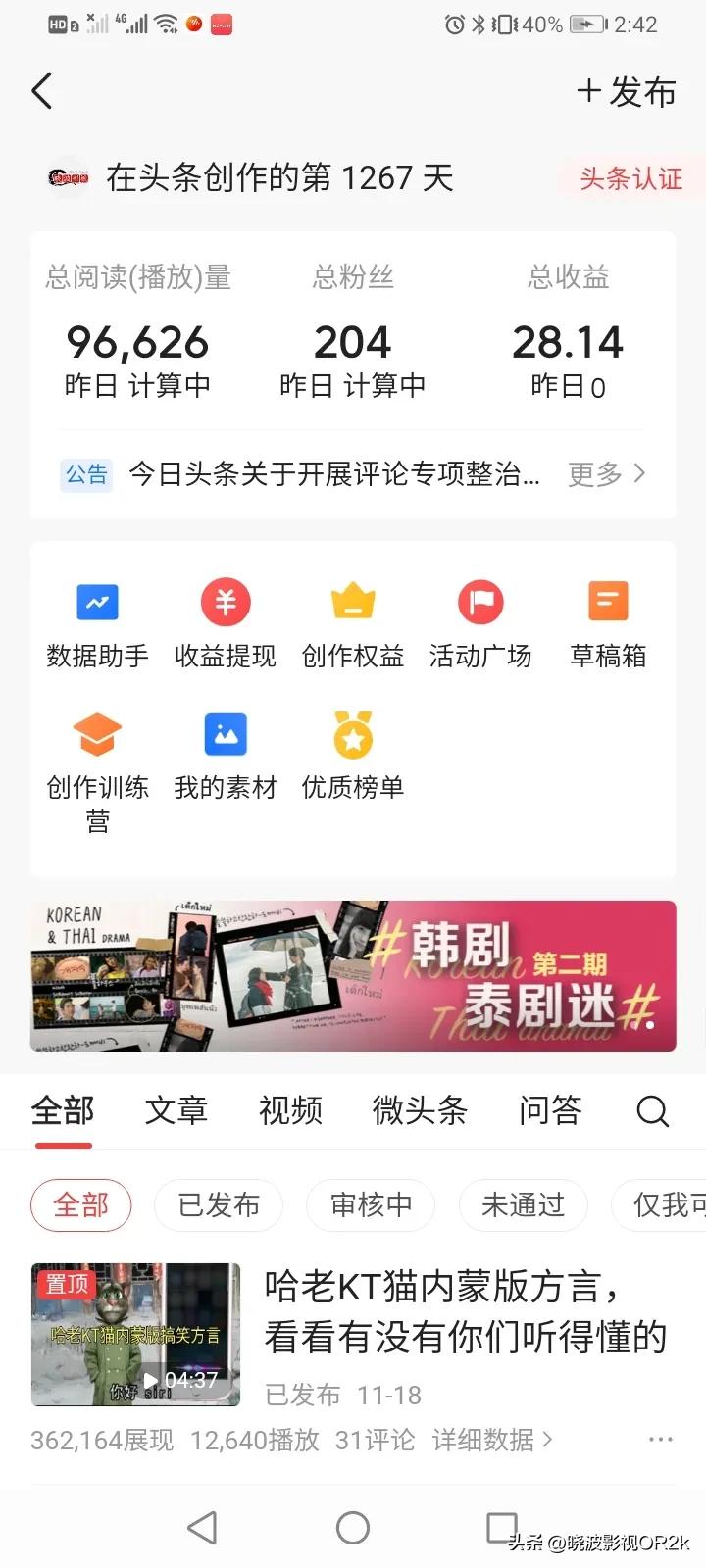Open the 创作训练营 creator training camp
Screen dimensions: 706x1568
pyautogui.click(x=97, y=755)
